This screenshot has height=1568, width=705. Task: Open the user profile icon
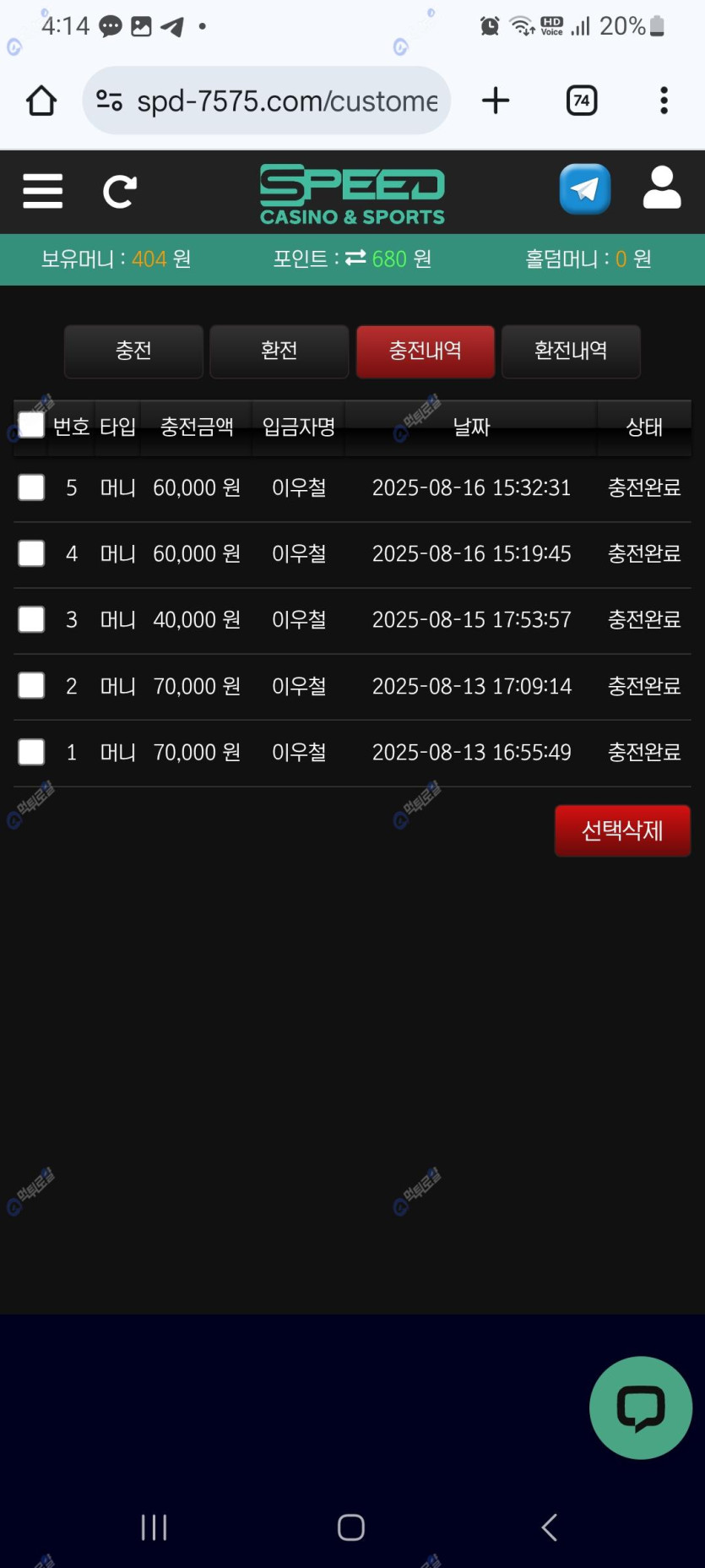point(661,188)
